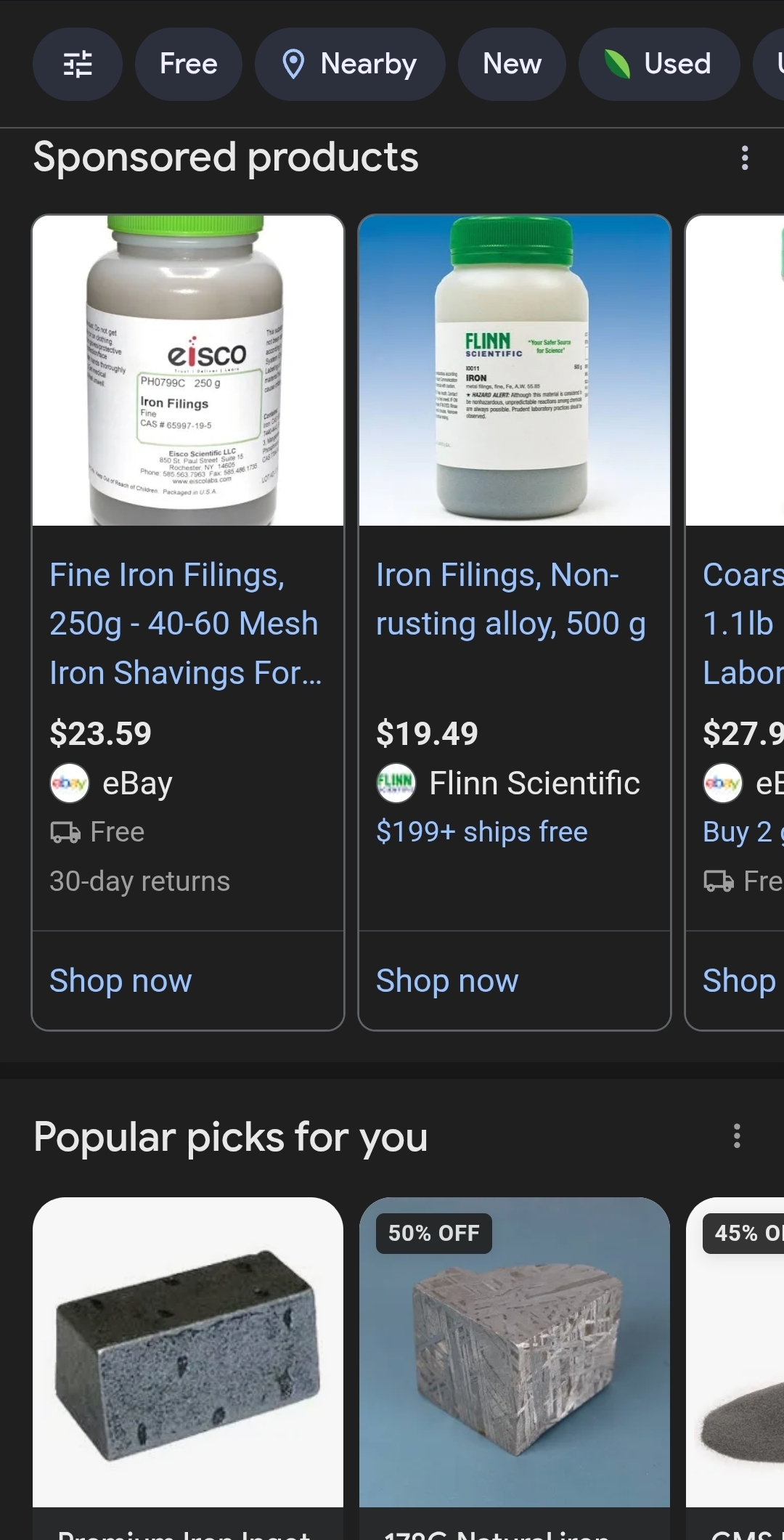View the Flinn Scientific iron bottle image

click(x=515, y=370)
